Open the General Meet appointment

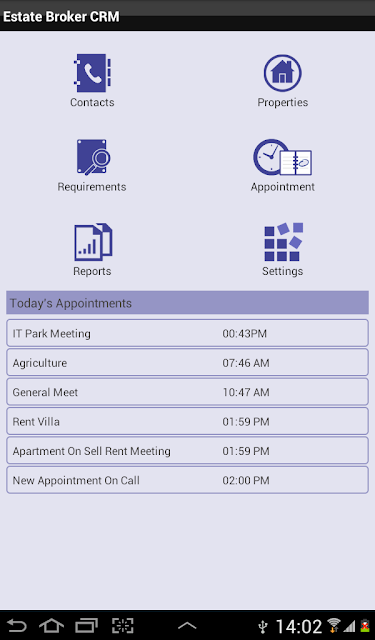(x=187, y=392)
